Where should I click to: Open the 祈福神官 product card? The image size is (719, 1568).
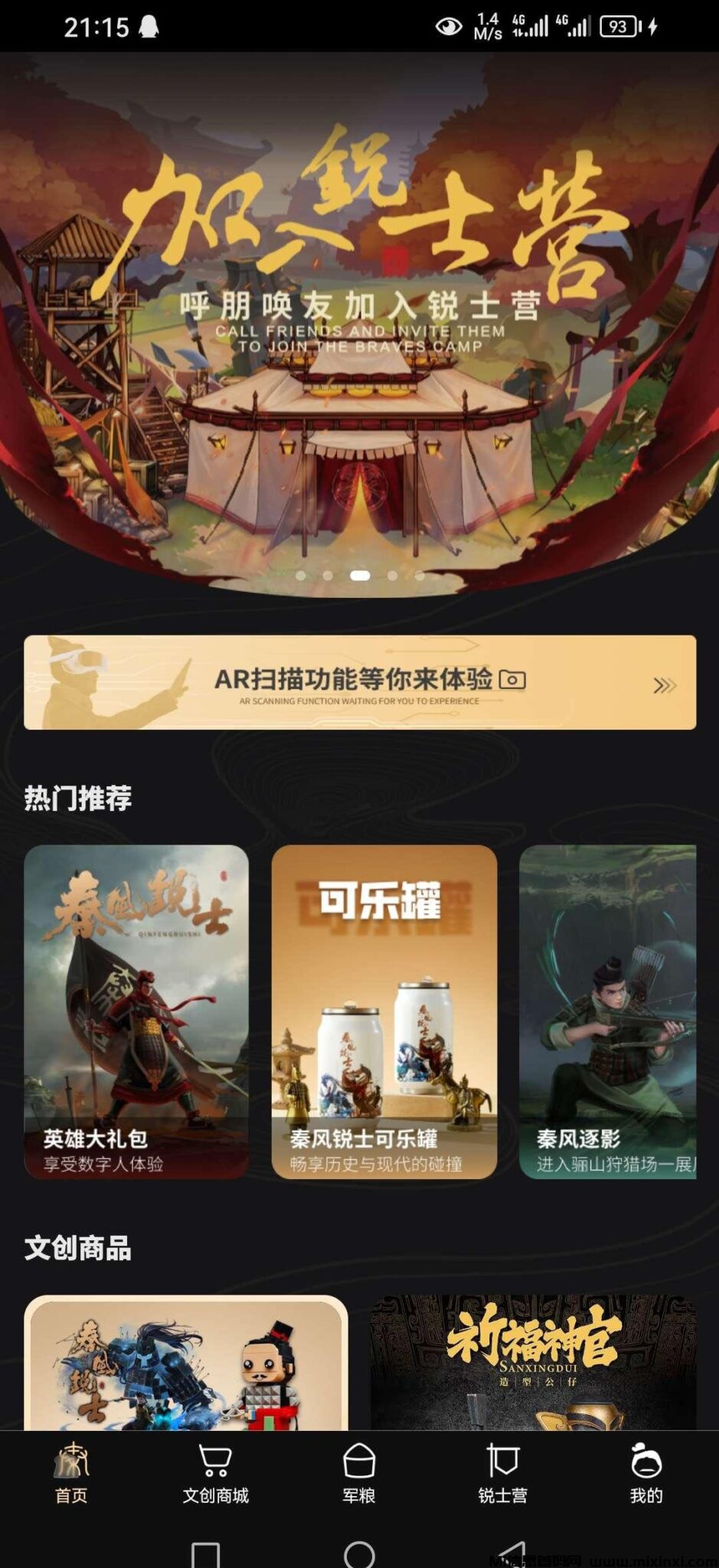coord(533,1363)
